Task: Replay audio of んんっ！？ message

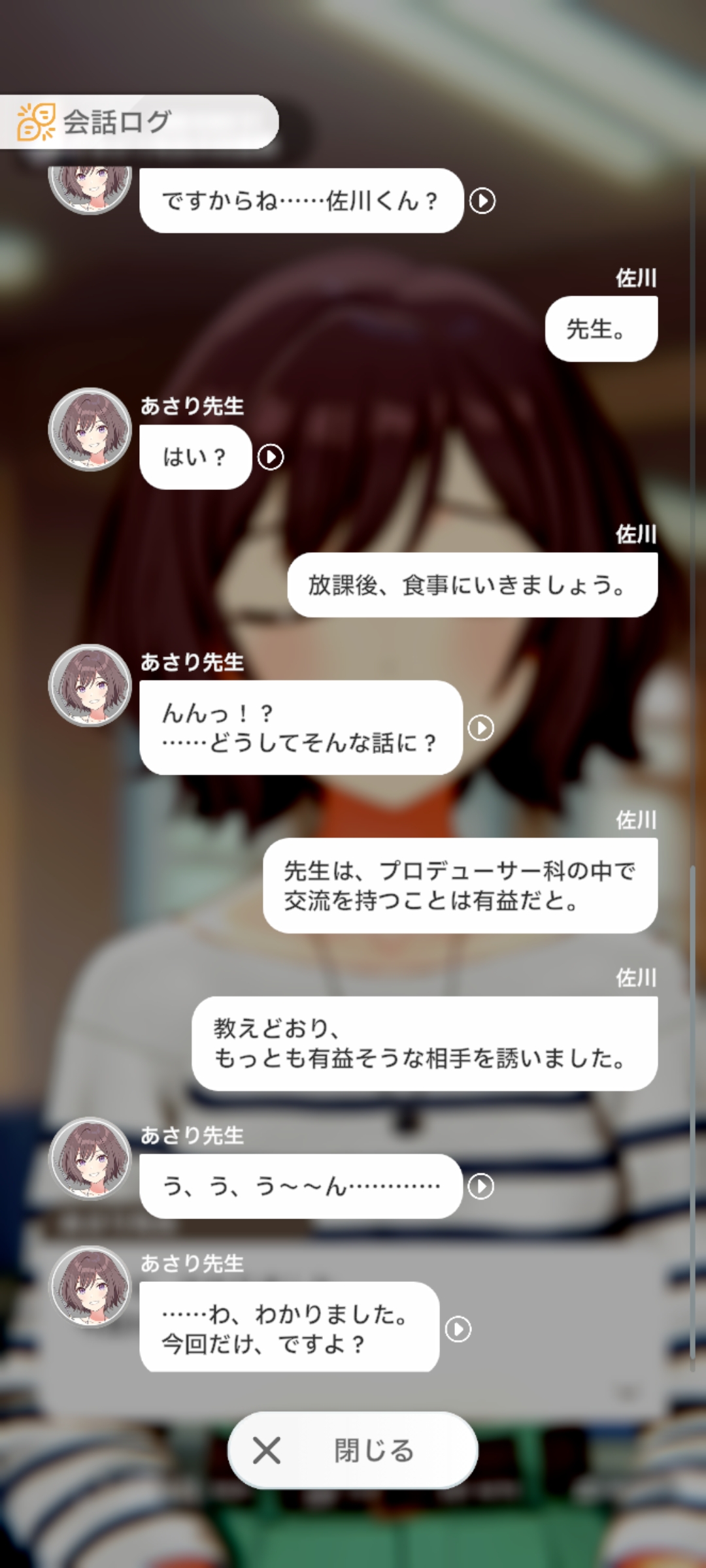Action: pyautogui.click(x=481, y=728)
